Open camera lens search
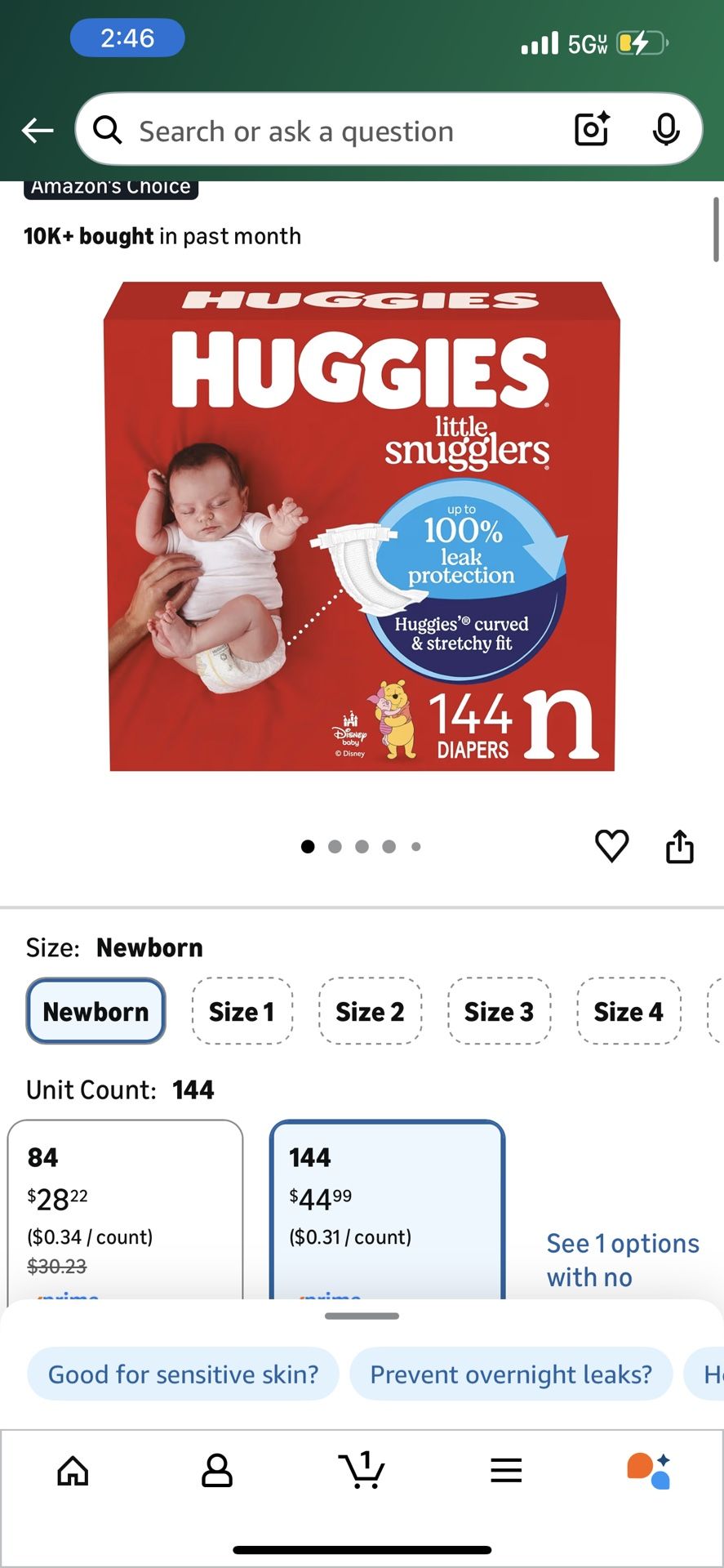 coord(592,129)
